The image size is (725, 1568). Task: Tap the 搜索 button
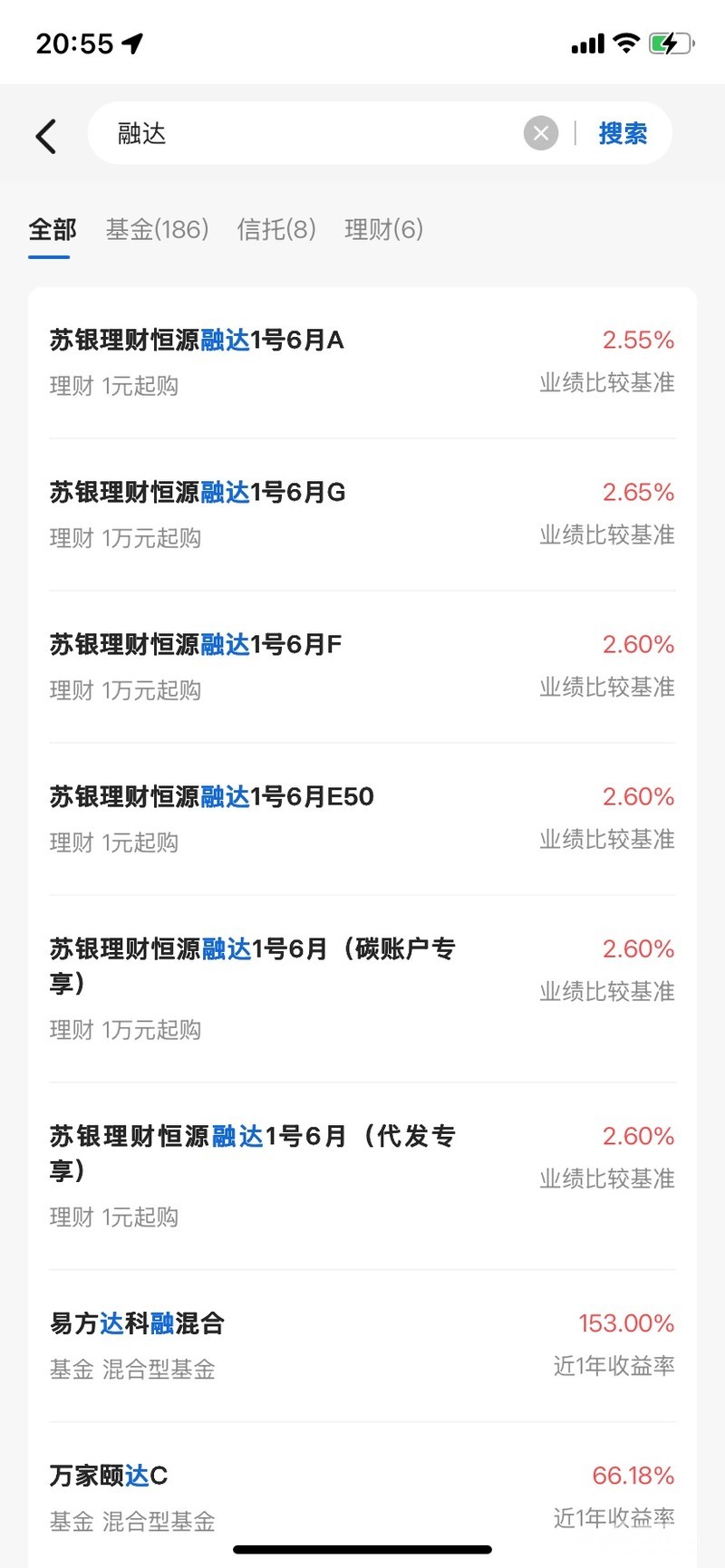623,134
